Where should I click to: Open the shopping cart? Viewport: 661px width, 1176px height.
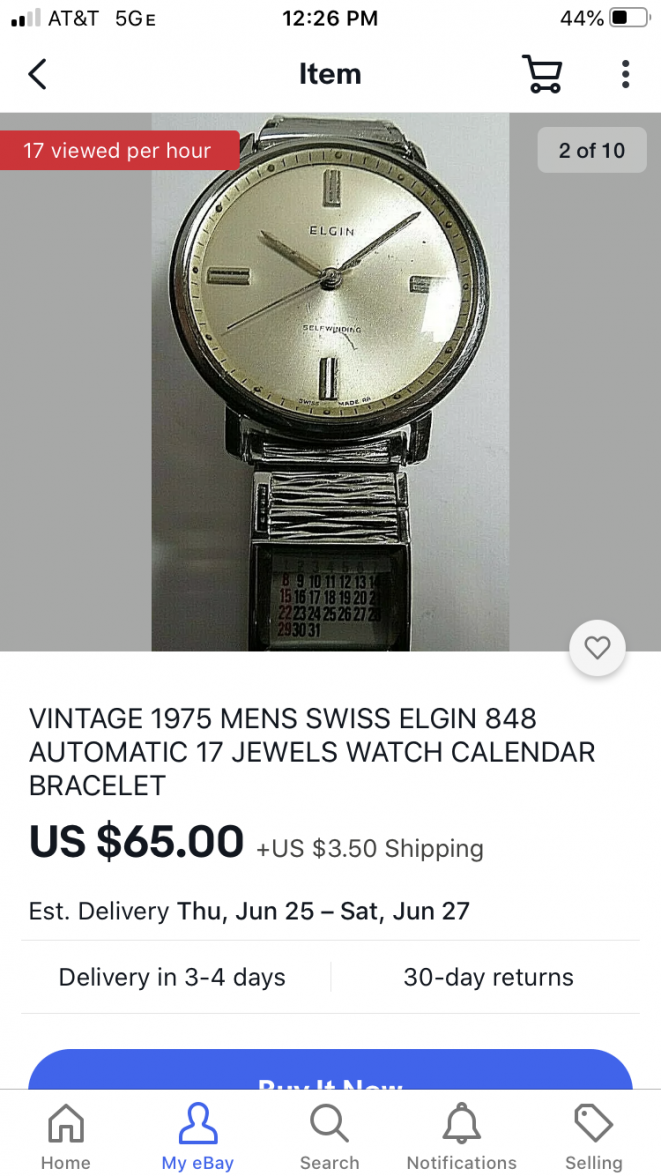coord(542,74)
